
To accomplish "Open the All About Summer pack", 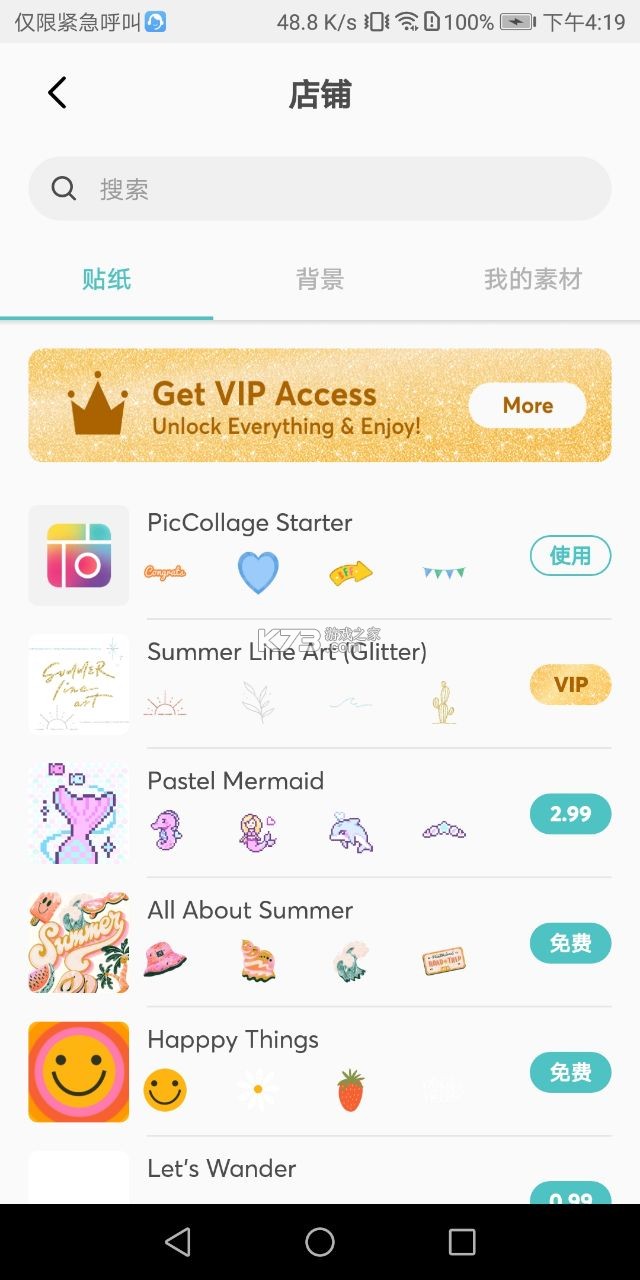I will click(x=250, y=910).
